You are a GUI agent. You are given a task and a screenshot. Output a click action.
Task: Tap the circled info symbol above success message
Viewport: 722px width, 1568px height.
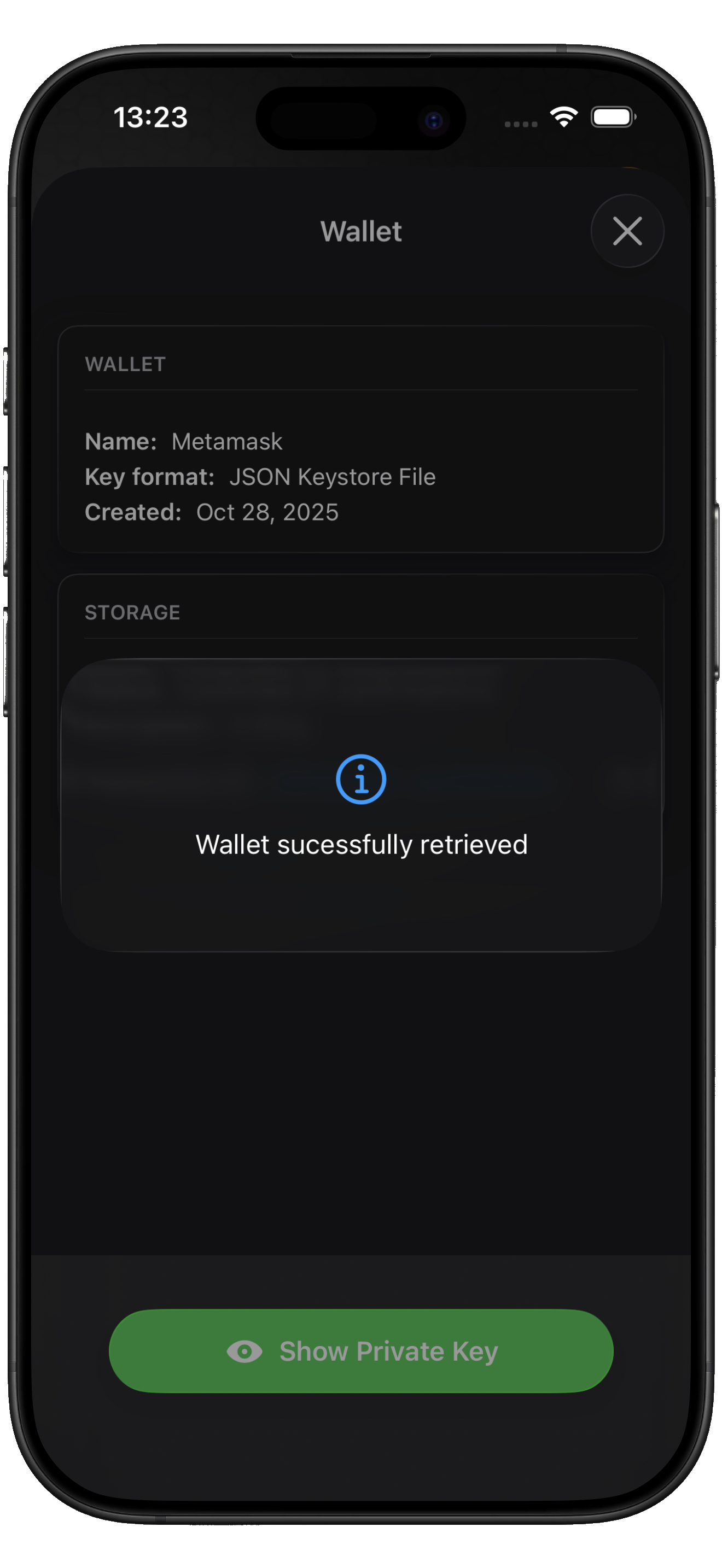pos(360,780)
